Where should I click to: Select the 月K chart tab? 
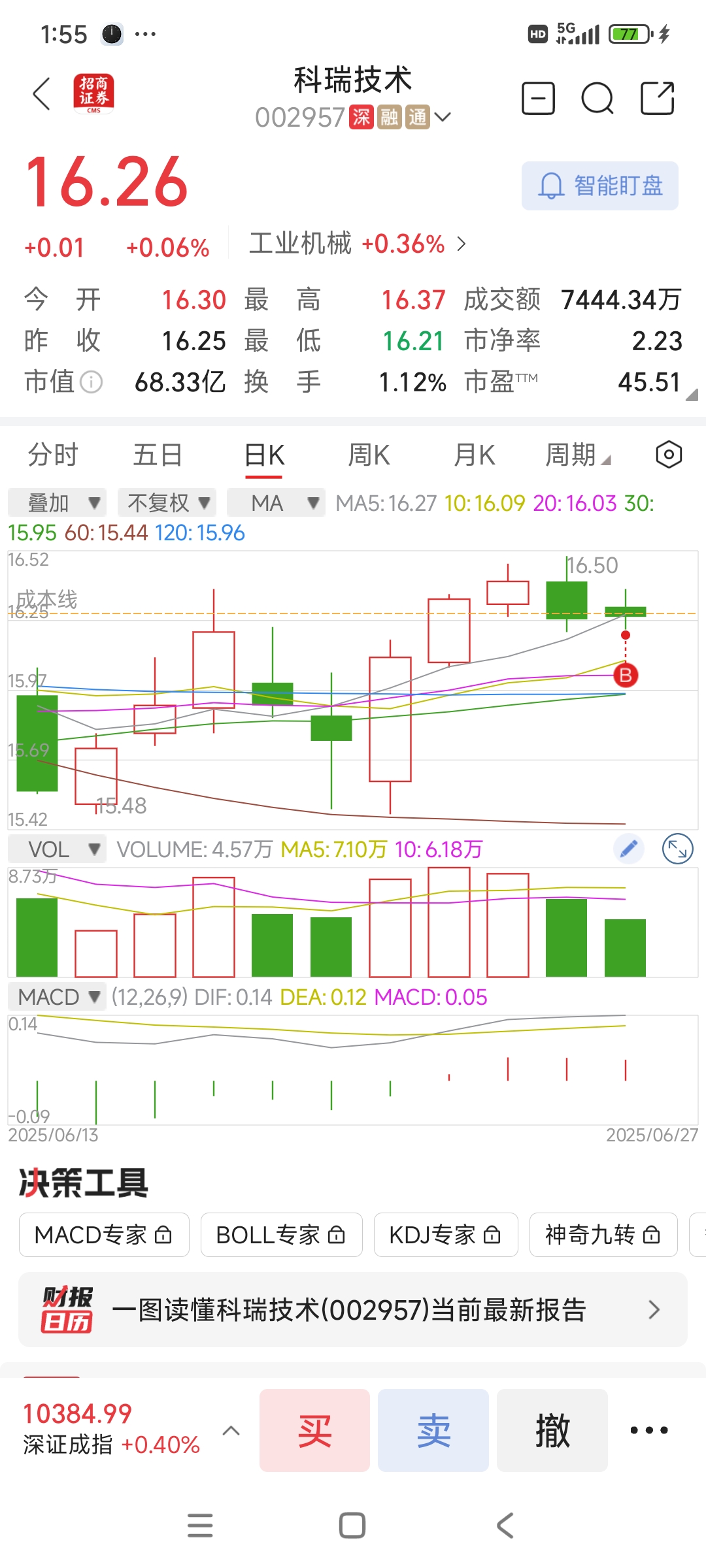point(474,454)
